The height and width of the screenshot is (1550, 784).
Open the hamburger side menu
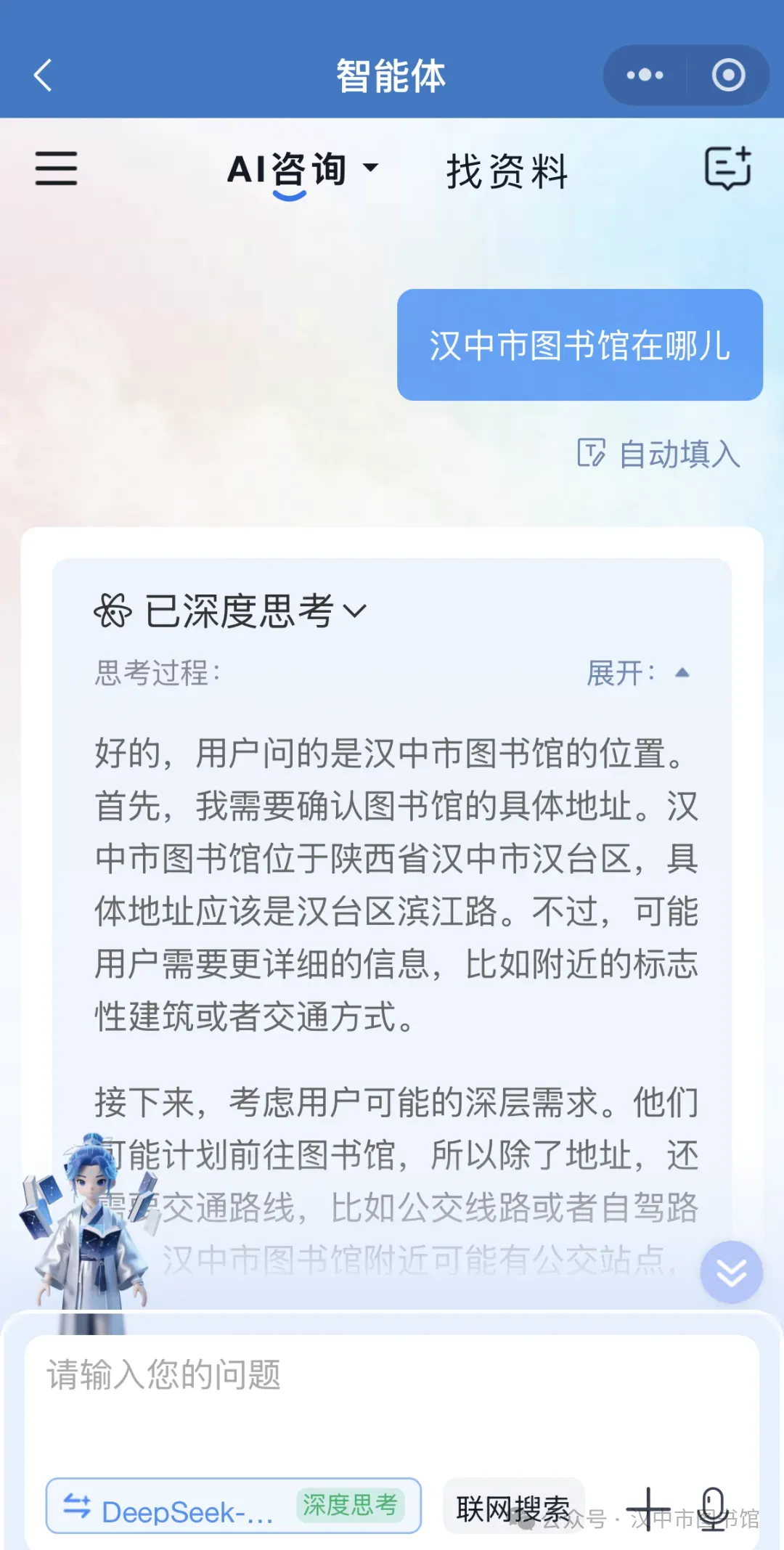pos(57,168)
